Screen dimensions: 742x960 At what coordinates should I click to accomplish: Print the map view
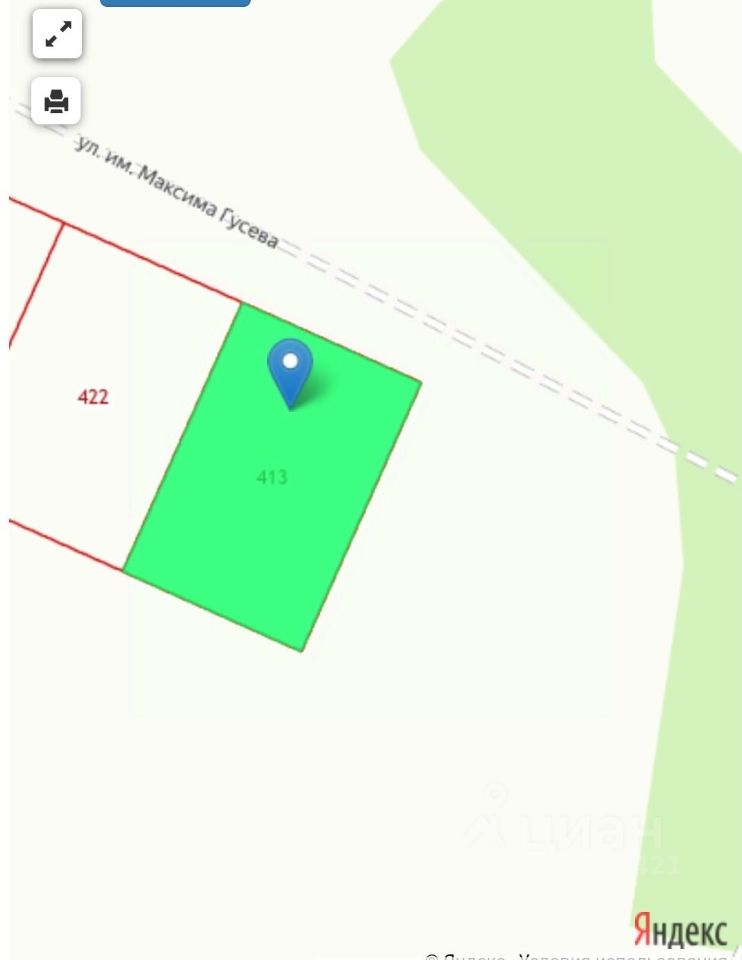(x=57, y=101)
